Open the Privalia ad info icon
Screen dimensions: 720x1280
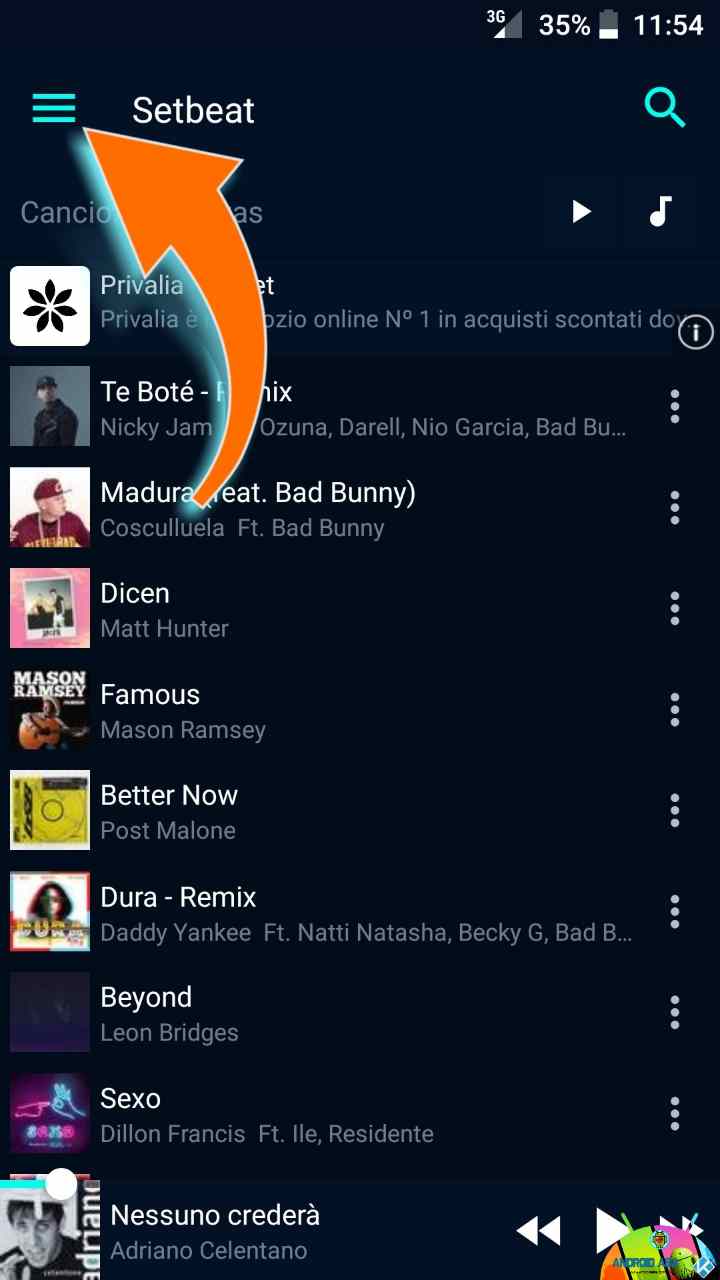tap(696, 332)
